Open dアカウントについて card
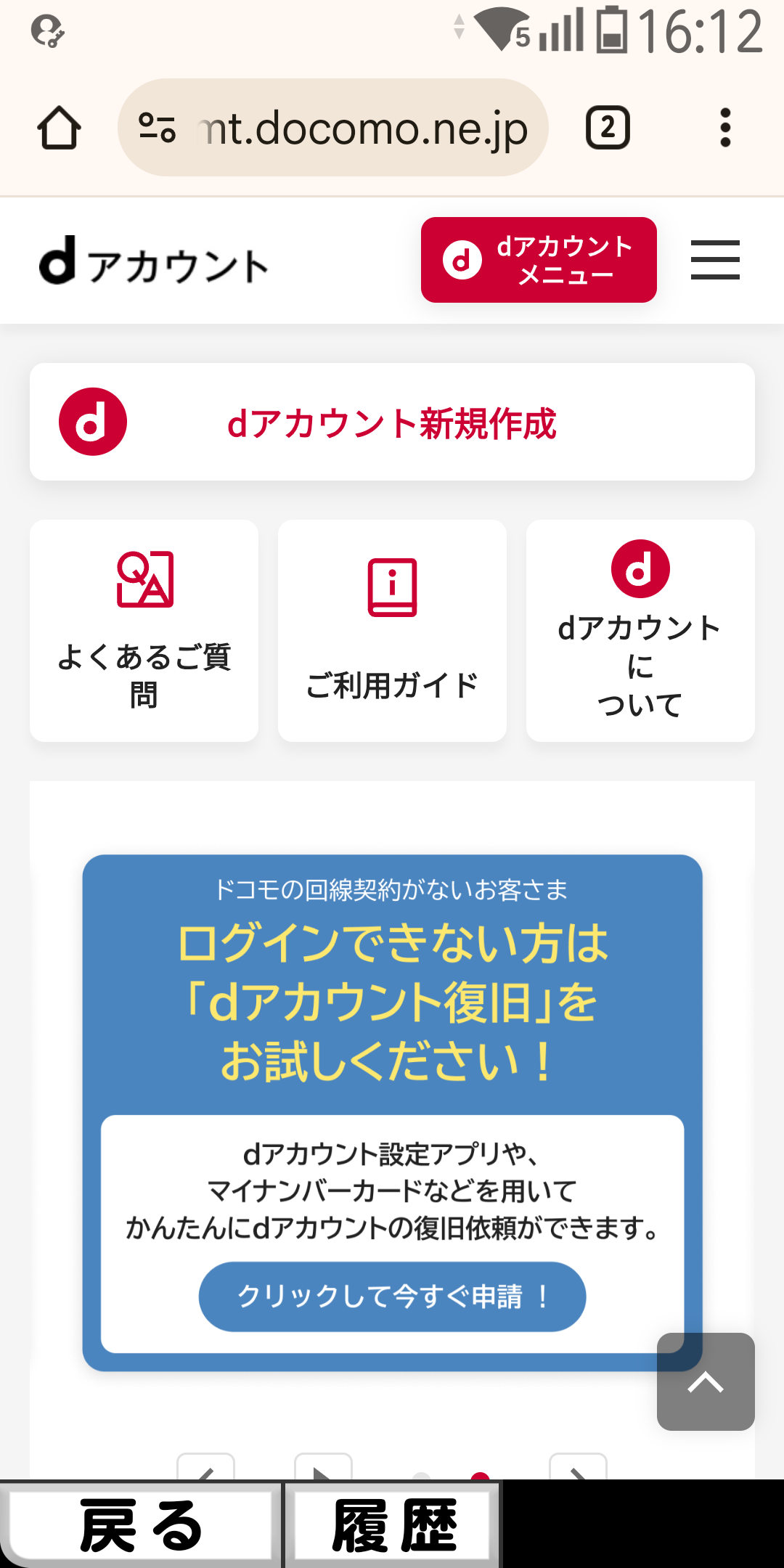Image resolution: width=784 pixels, height=1568 pixels. coord(640,631)
